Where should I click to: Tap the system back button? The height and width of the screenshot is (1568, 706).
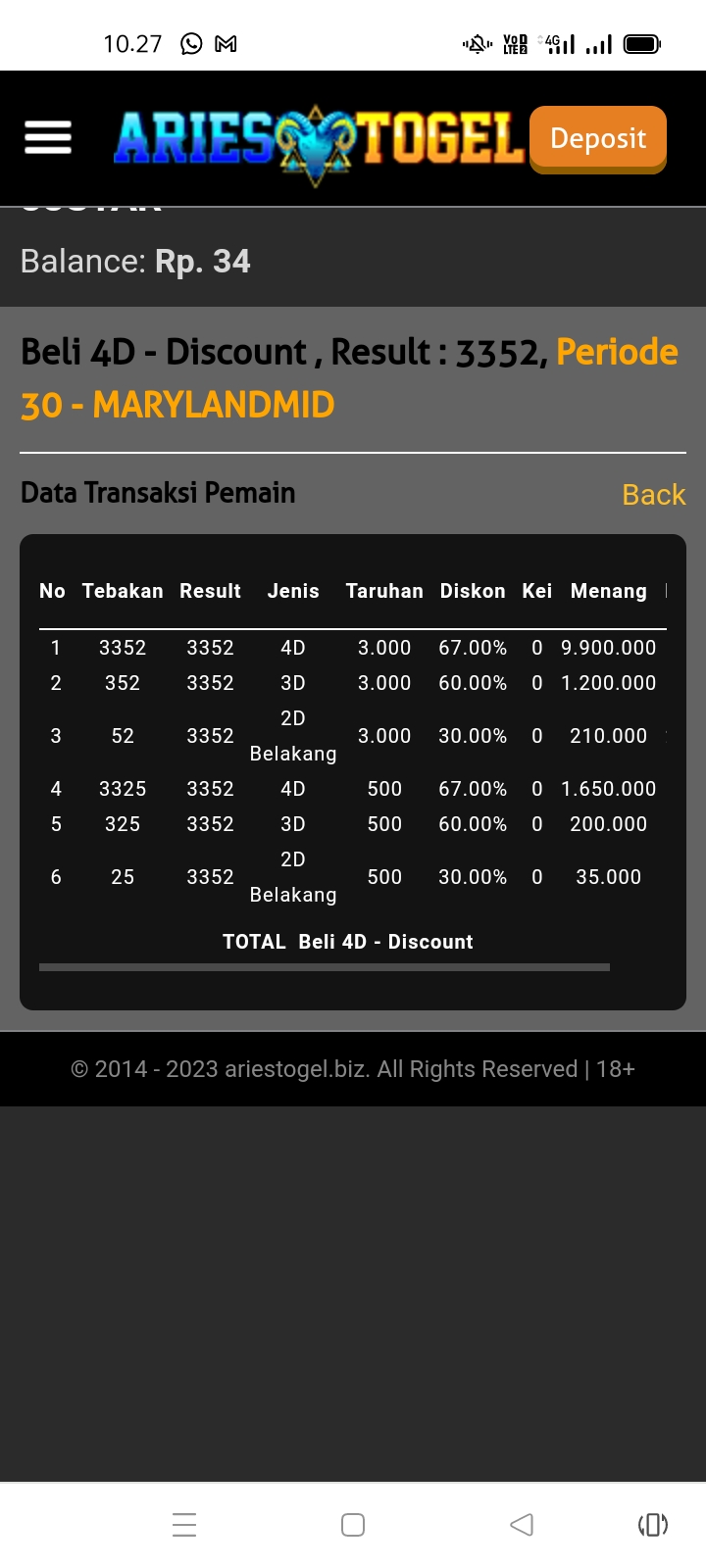click(x=522, y=1524)
